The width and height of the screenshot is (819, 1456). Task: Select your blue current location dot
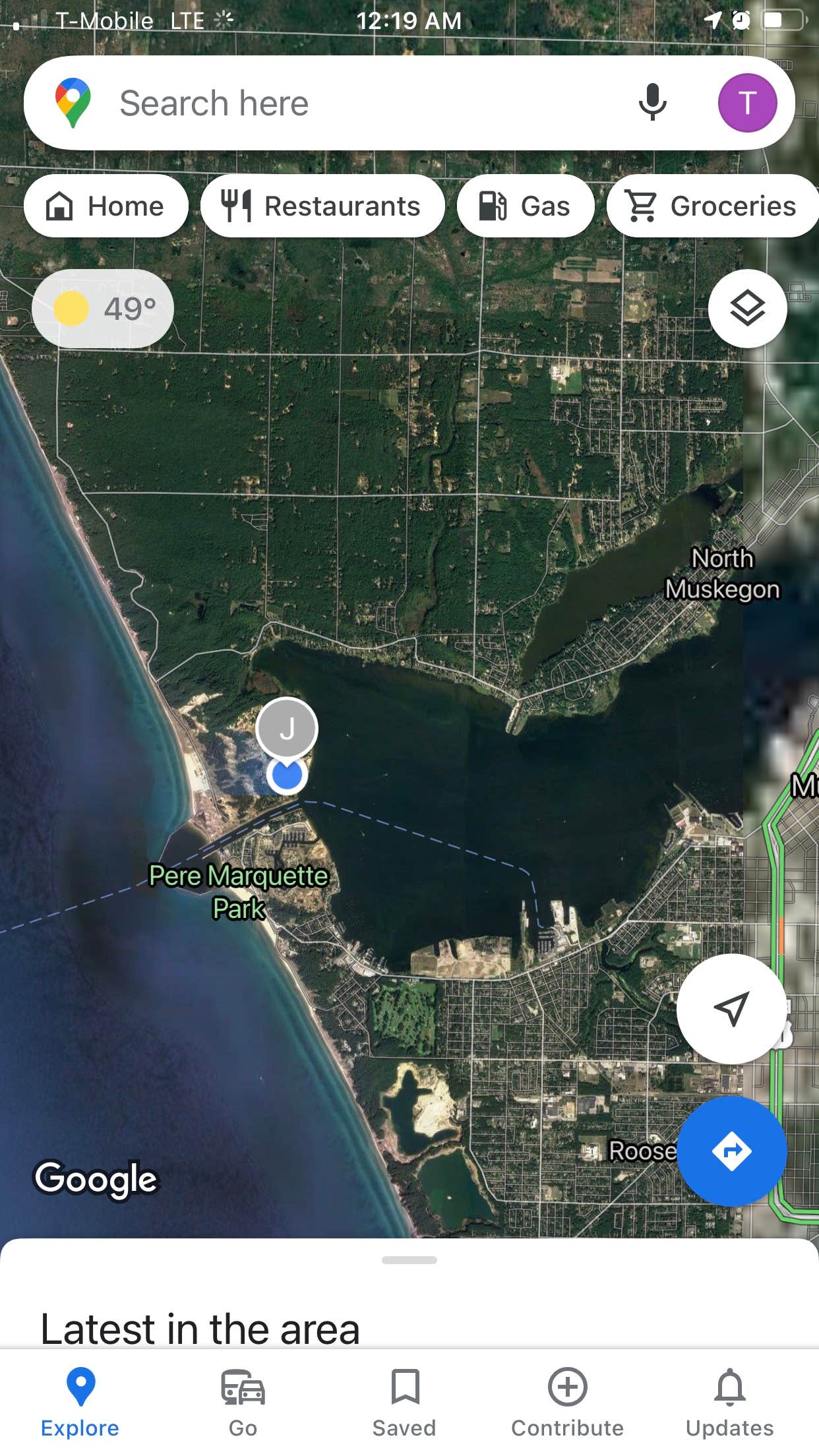pyautogui.click(x=288, y=778)
